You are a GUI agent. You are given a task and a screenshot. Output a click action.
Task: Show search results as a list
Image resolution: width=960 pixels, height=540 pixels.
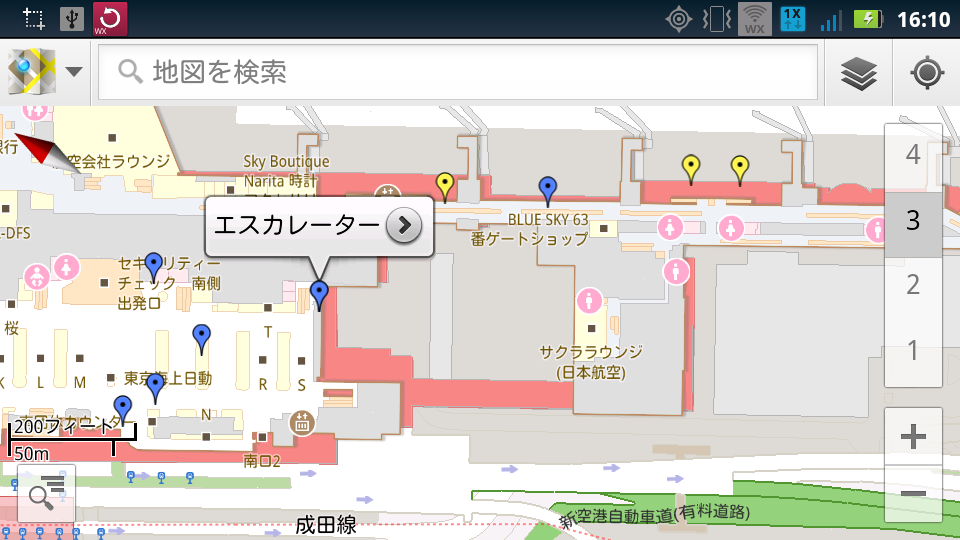[47, 493]
